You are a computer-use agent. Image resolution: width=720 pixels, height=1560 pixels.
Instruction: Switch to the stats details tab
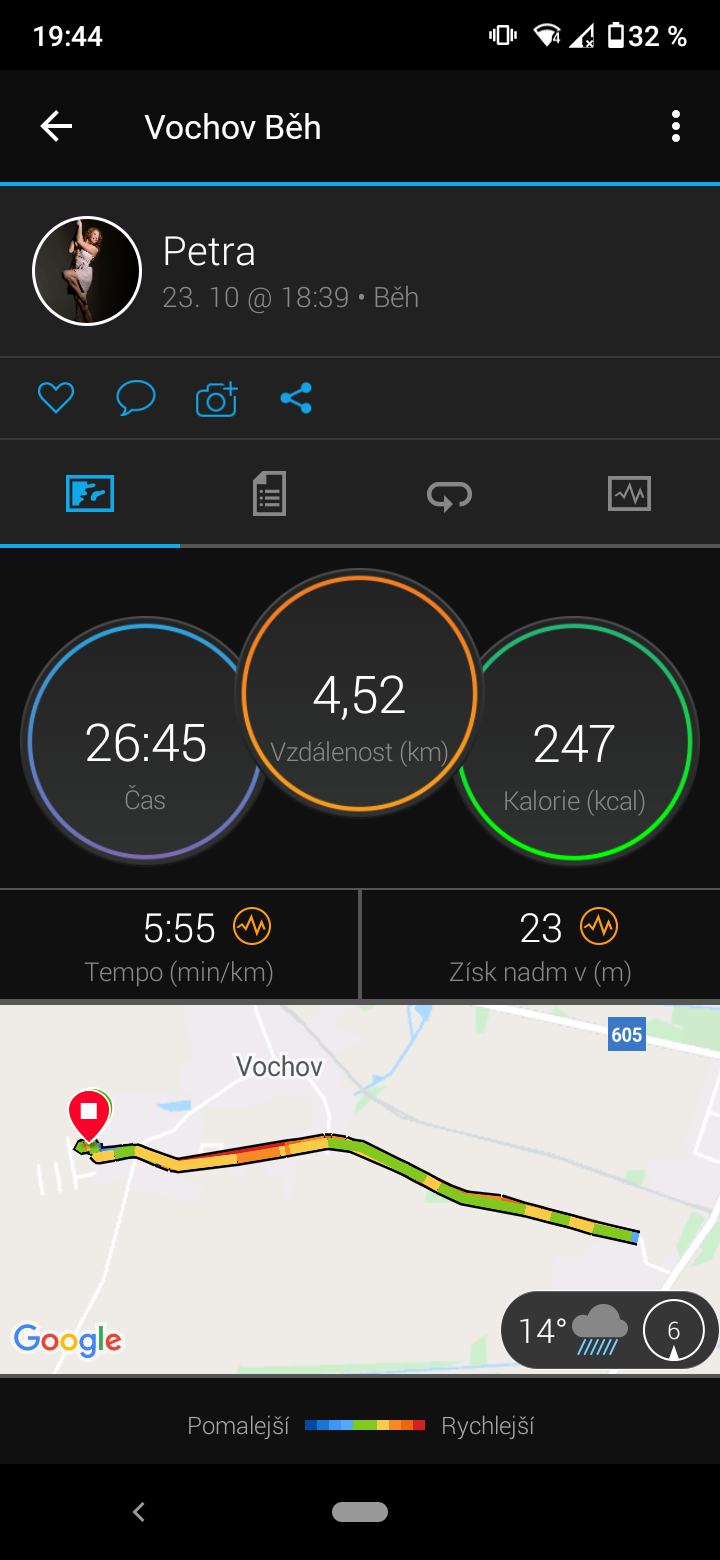tap(269, 494)
